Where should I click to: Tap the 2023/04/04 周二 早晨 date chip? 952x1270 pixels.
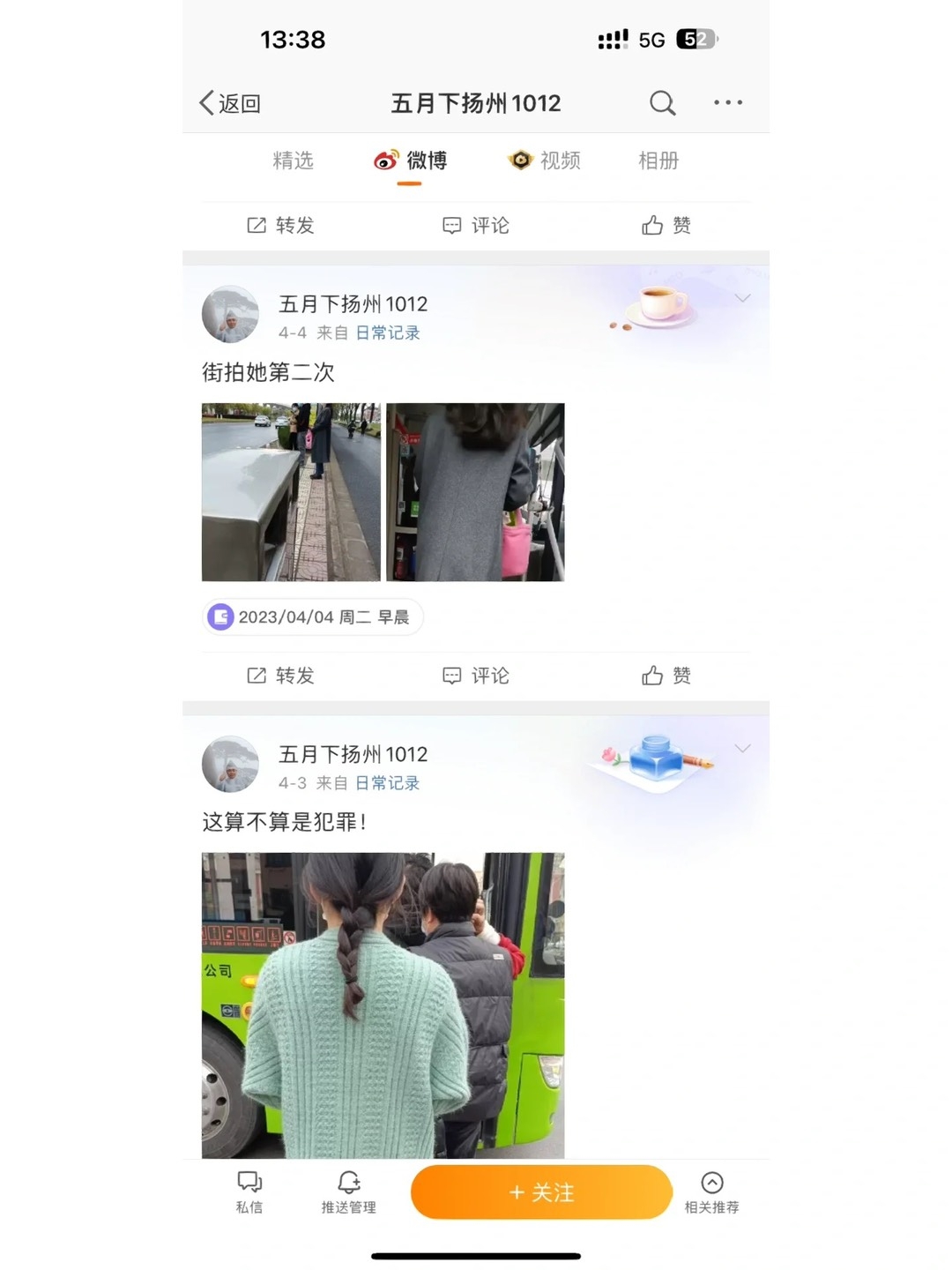[x=313, y=617]
